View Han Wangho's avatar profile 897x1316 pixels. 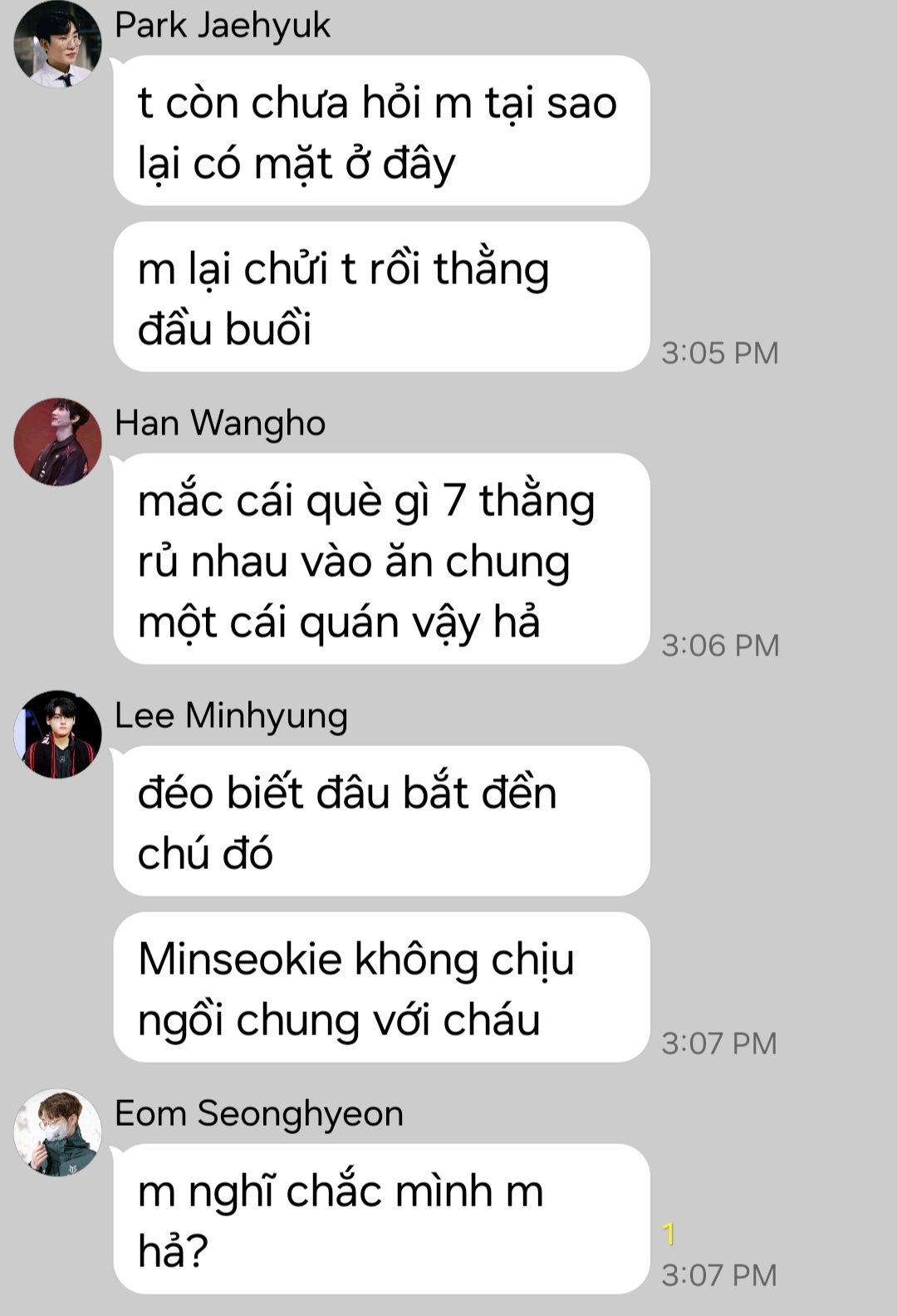[57, 441]
